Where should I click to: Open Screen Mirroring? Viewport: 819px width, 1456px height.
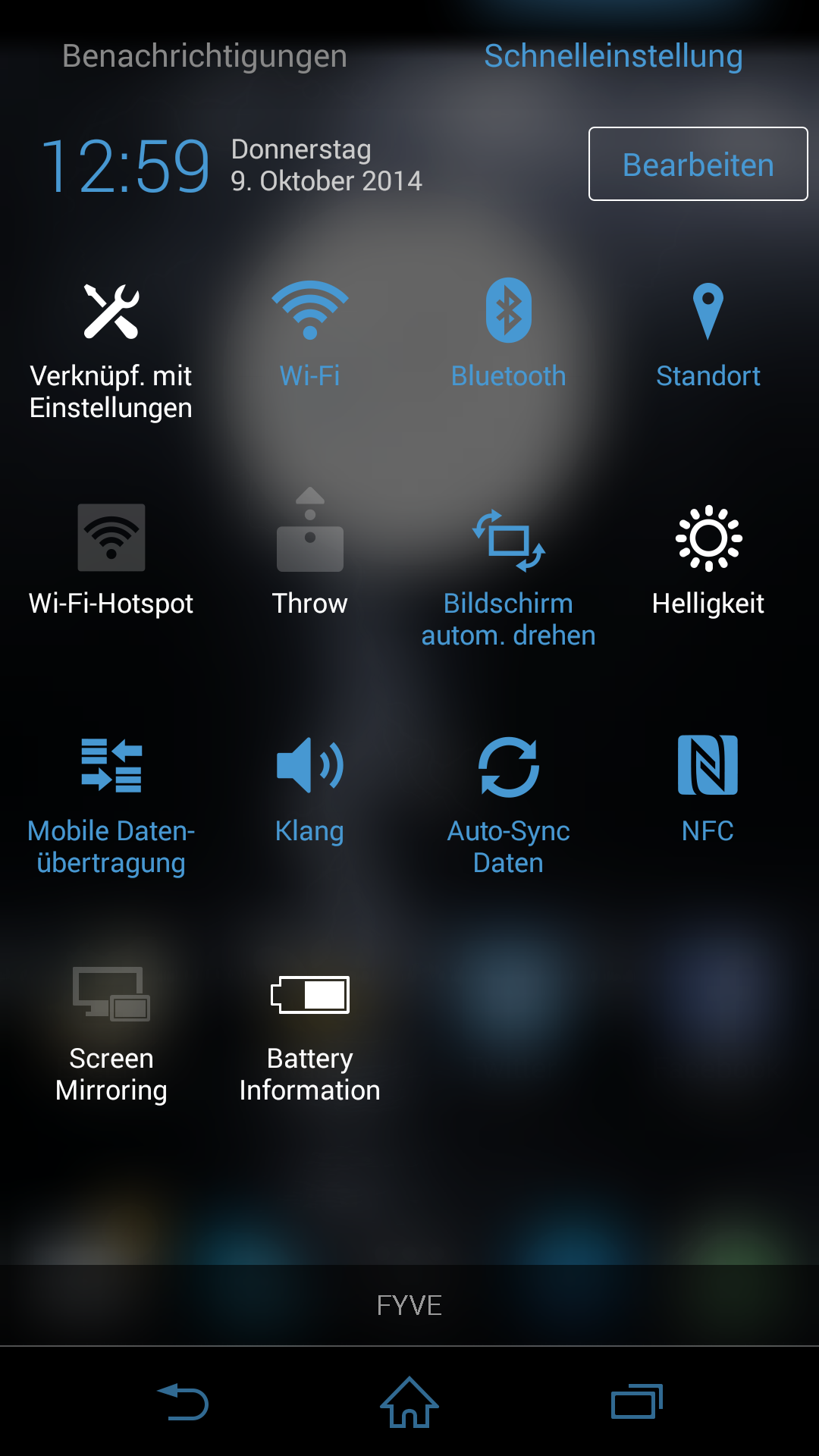(111, 1034)
